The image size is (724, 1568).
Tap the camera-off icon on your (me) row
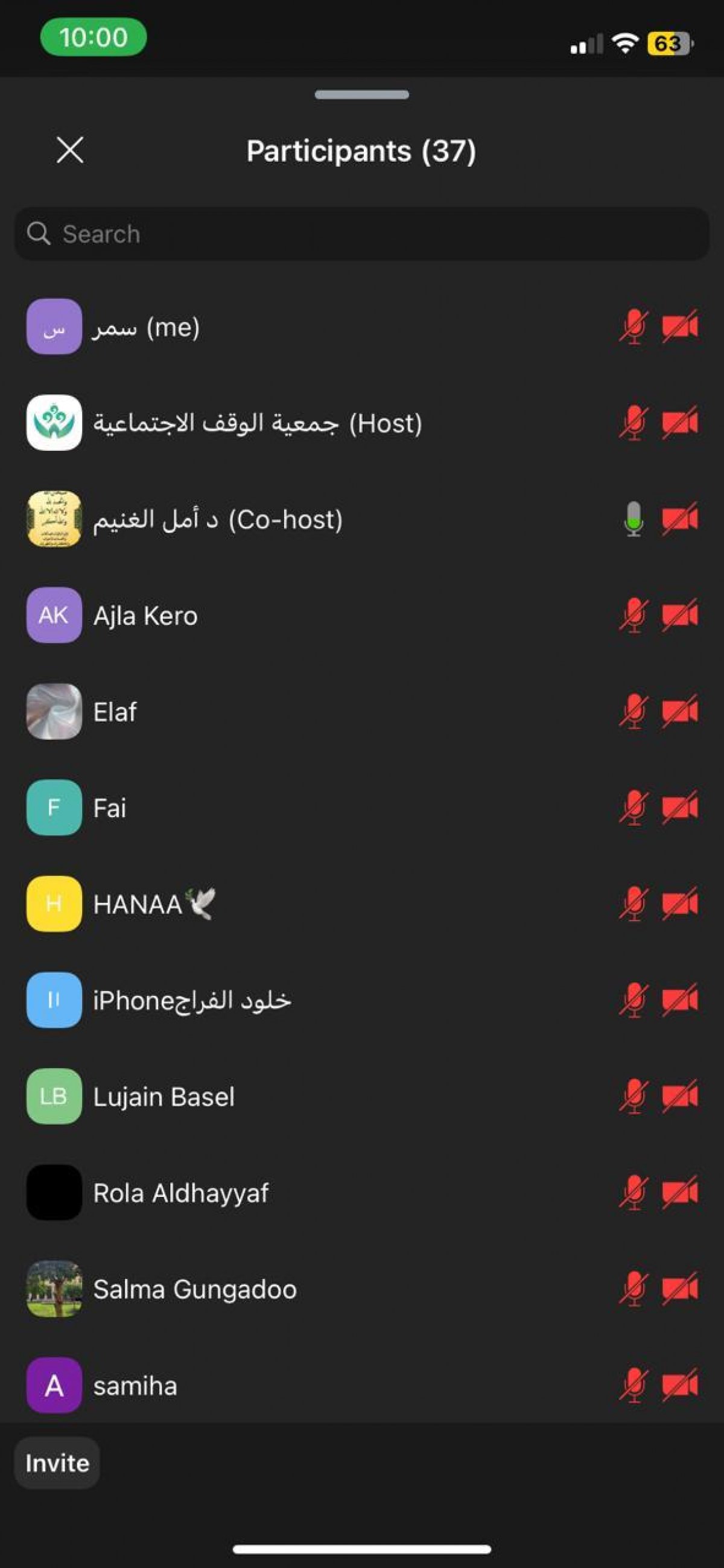pyautogui.click(x=680, y=327)
